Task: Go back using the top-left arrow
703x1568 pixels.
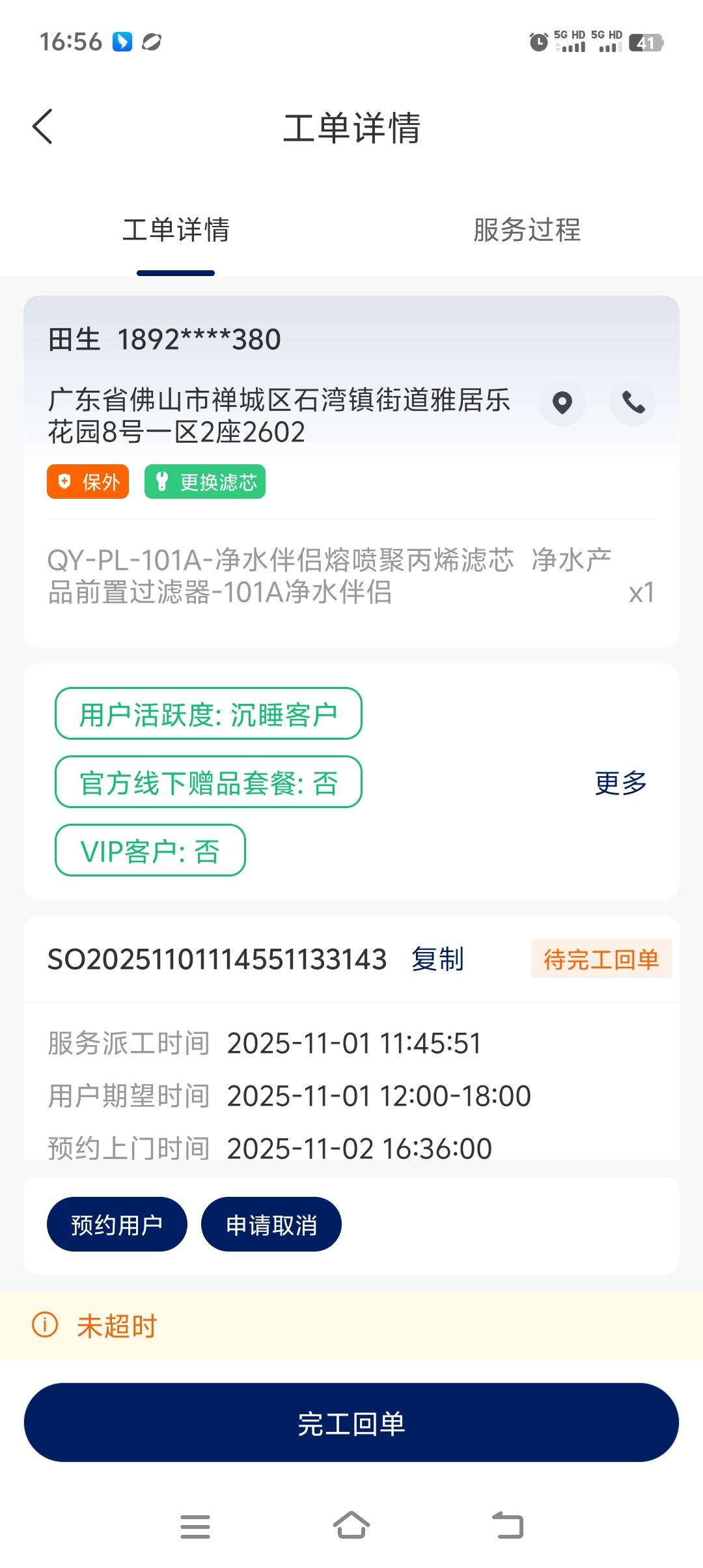Action: coord(43,126)
